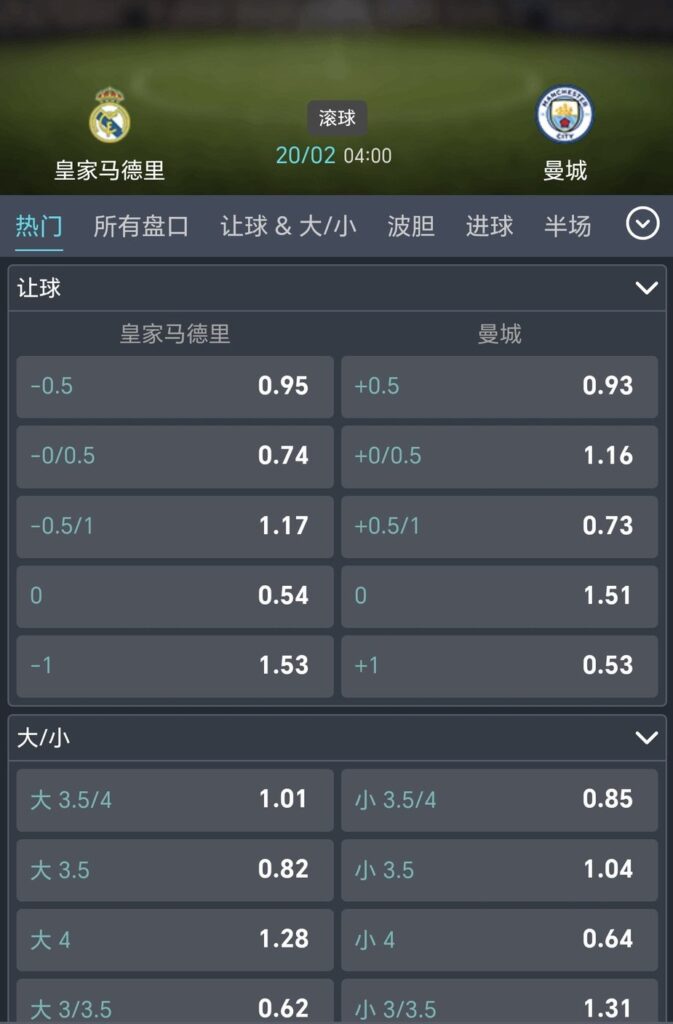Choose 曼城 +0.5/1 at 0.73
673x1024 pixels.
[x=499, y=526]
